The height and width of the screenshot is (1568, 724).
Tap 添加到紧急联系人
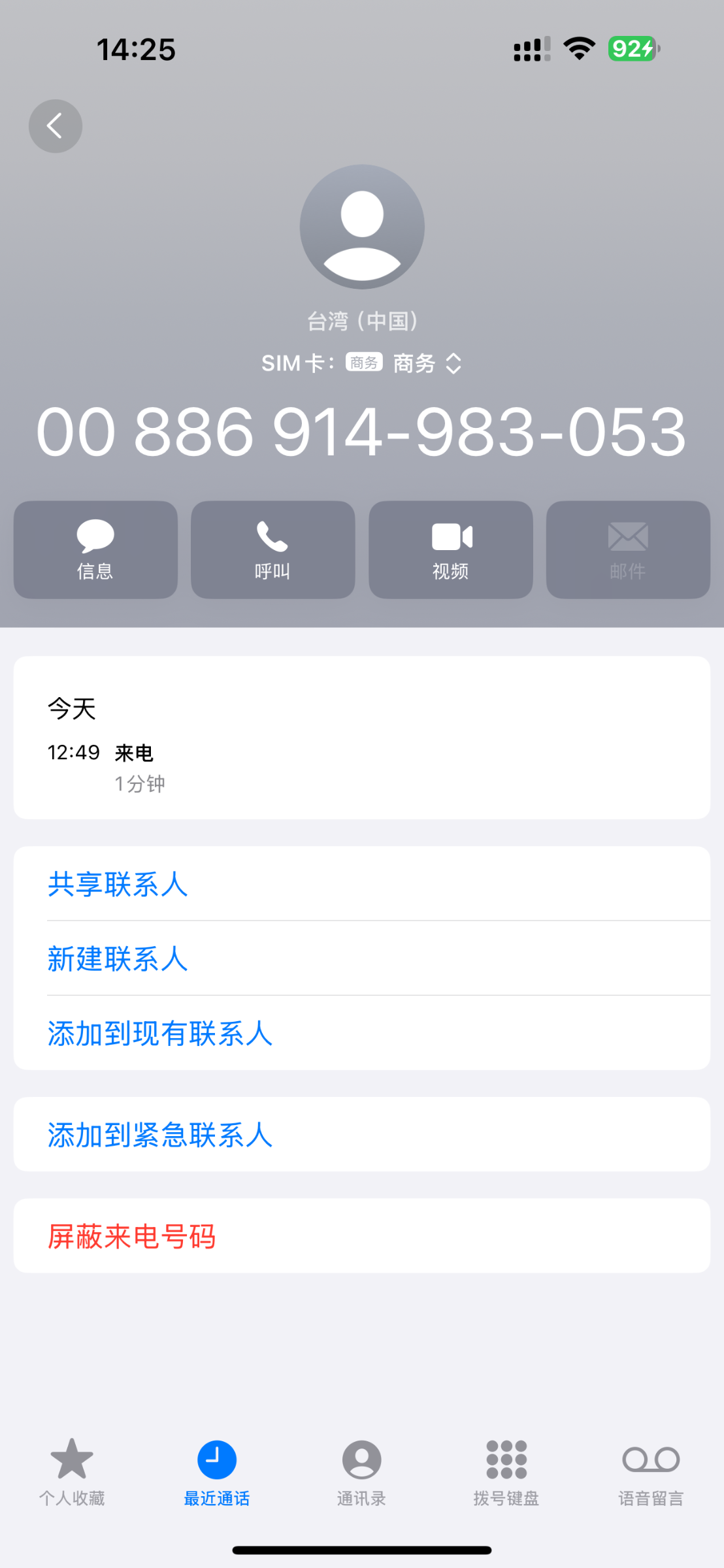pyautogui.click(x=160, y=1135)
